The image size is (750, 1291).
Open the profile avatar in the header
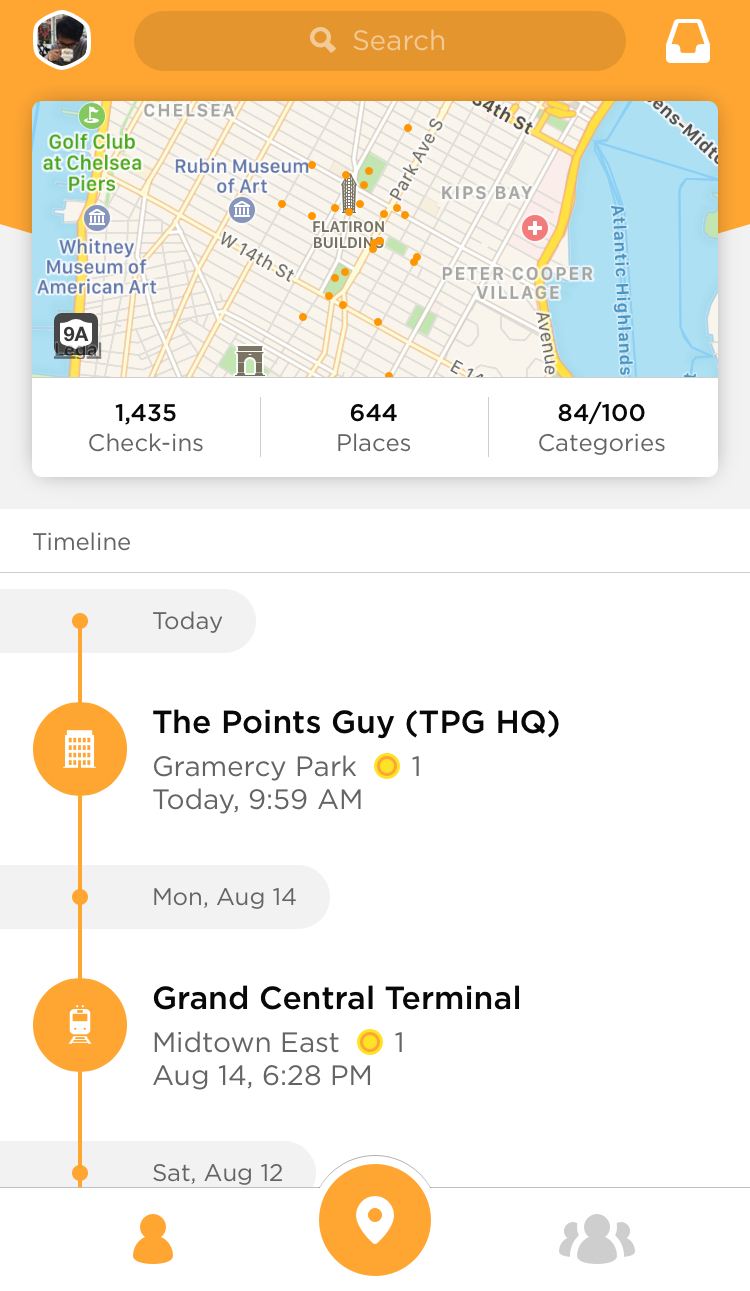pyautogui.click(x=62, y=41)
